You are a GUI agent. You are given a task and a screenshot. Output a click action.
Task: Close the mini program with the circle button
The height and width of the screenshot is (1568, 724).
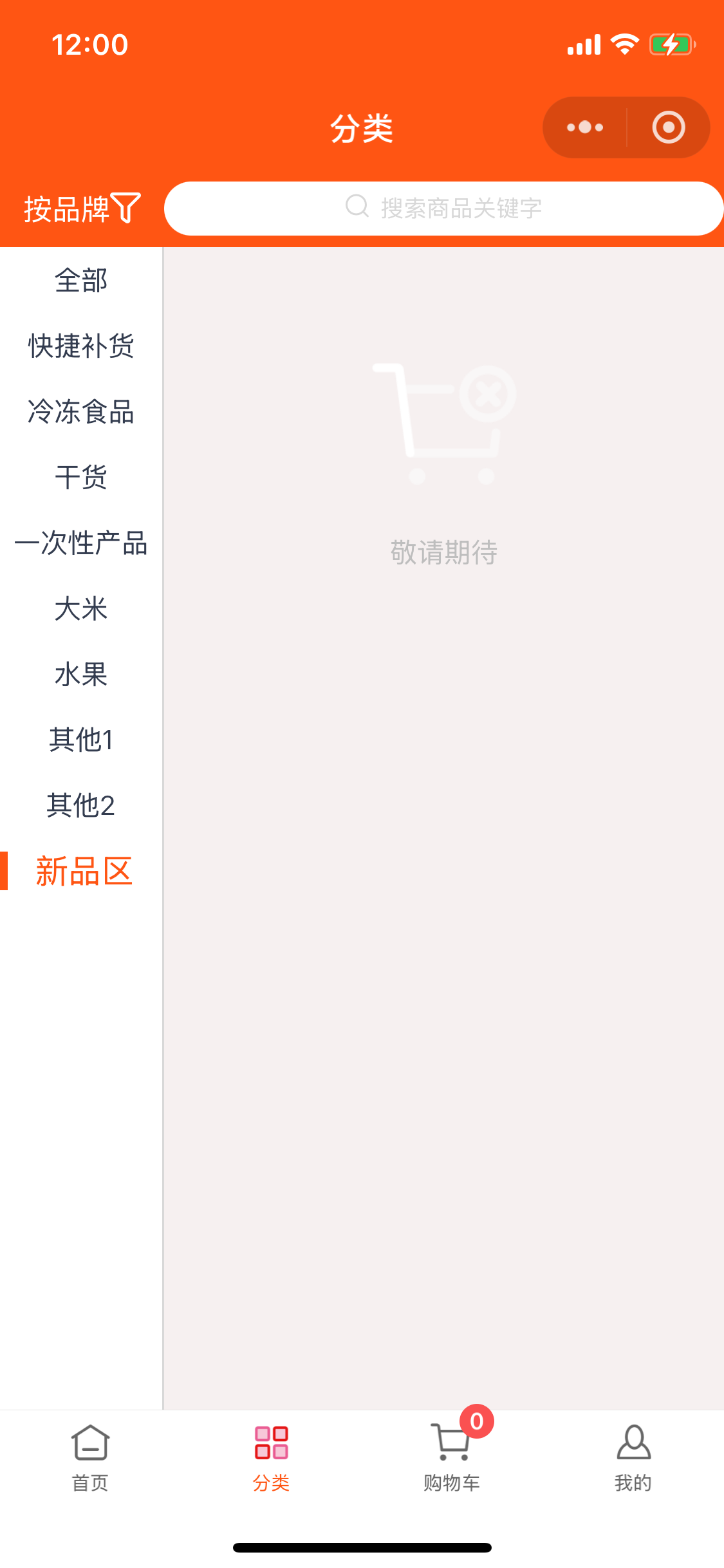[x=668, y=127]
